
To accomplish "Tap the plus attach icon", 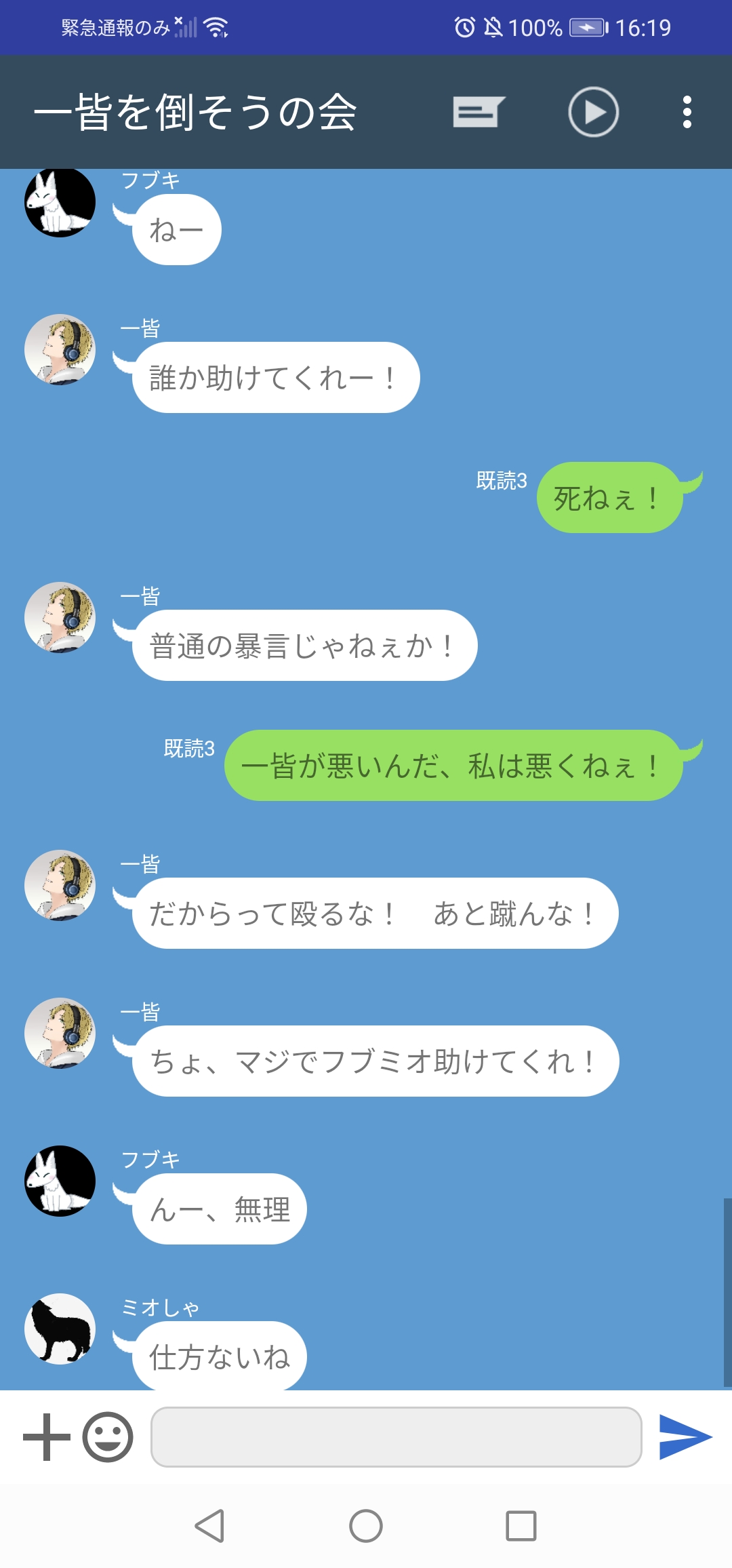I will pyautogui.click(x=47, y=1436).
